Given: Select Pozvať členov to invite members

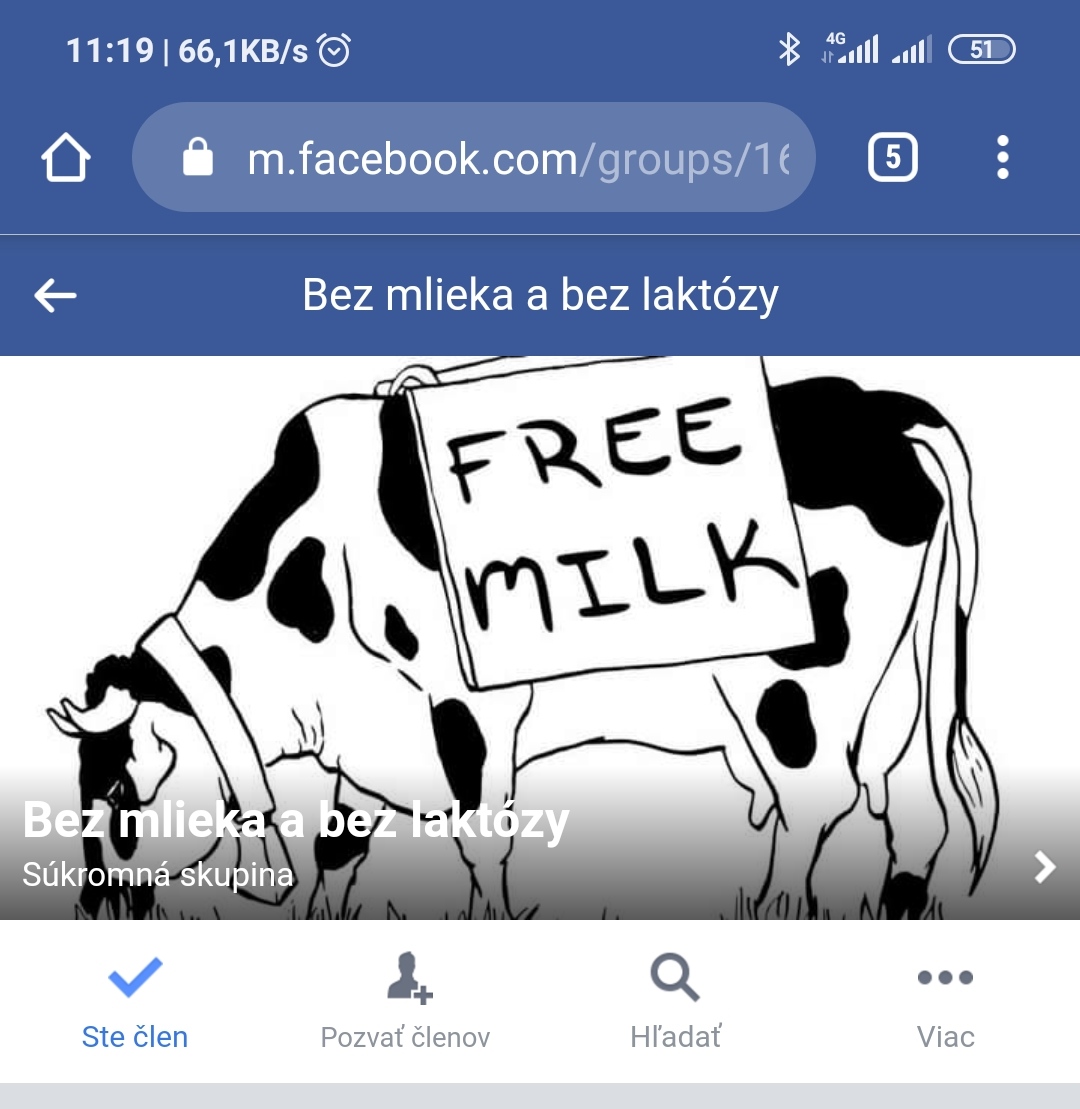Looking at the screenshot, I should [405, 1002].
